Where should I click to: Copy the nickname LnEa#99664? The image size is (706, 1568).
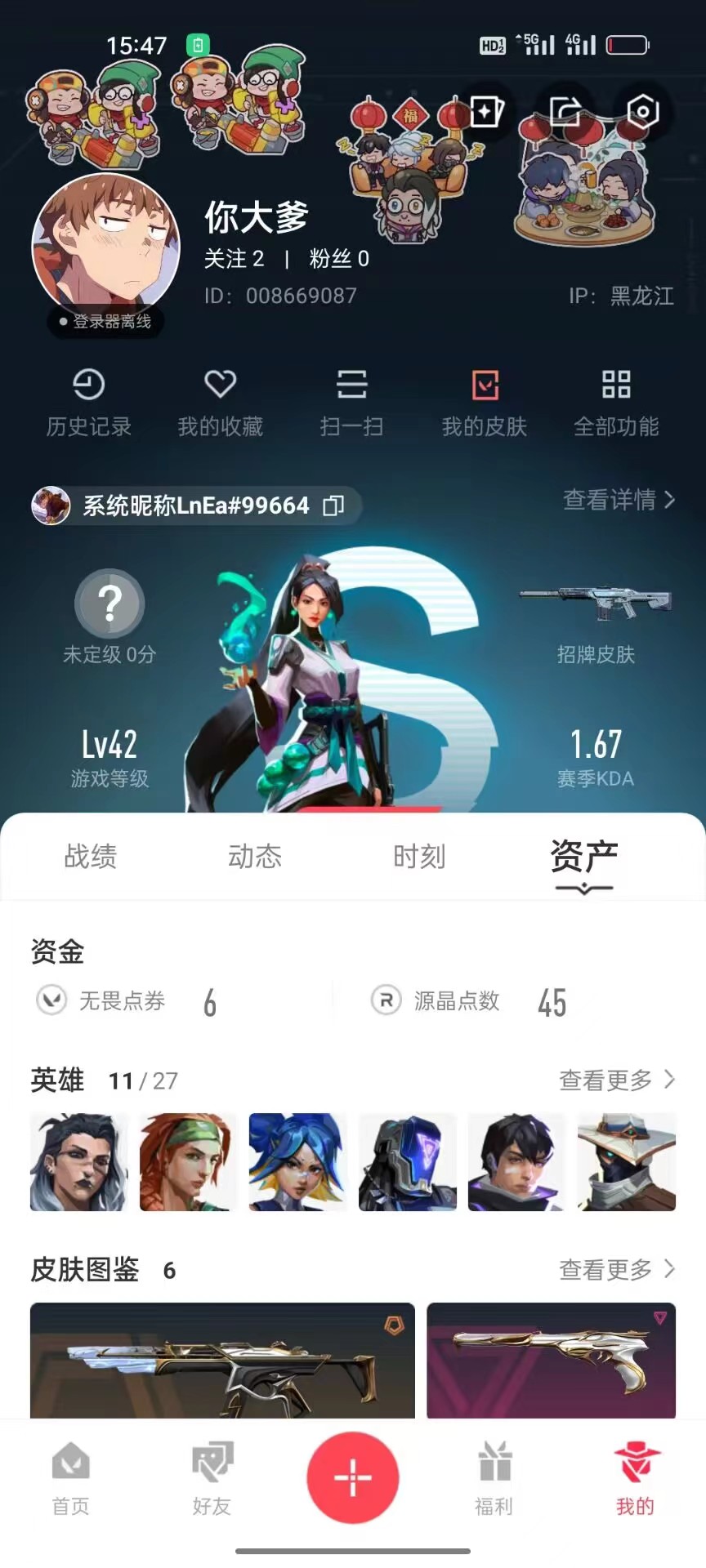(x=333, y=506)
